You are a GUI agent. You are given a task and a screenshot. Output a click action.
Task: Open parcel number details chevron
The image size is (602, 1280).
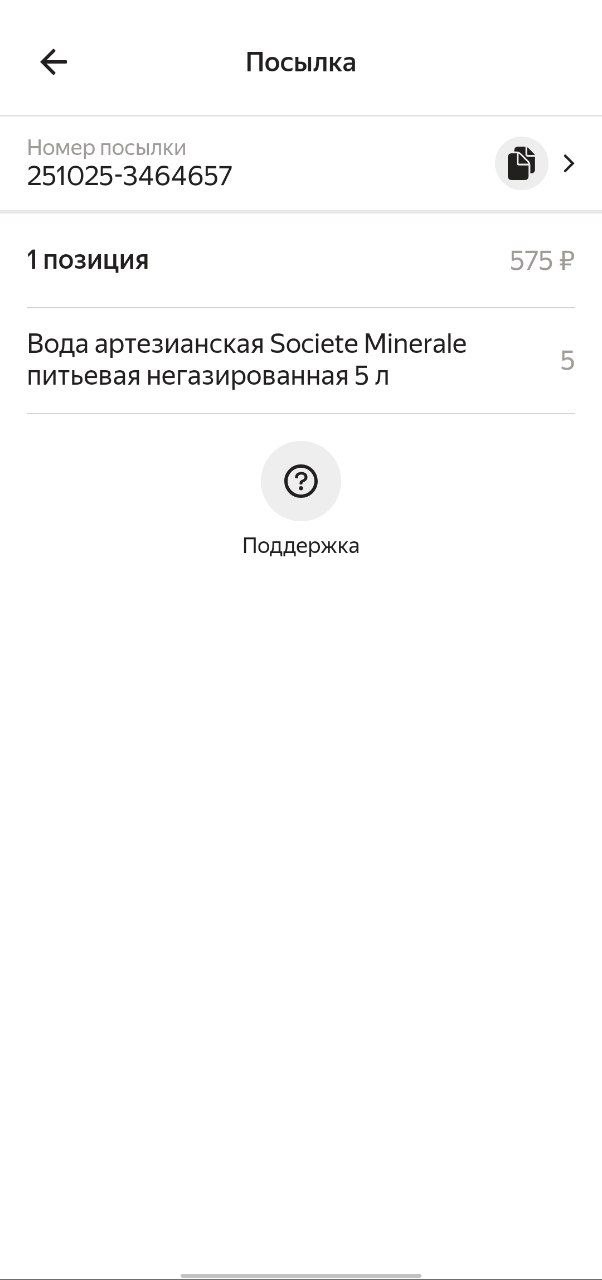[569, 163]
